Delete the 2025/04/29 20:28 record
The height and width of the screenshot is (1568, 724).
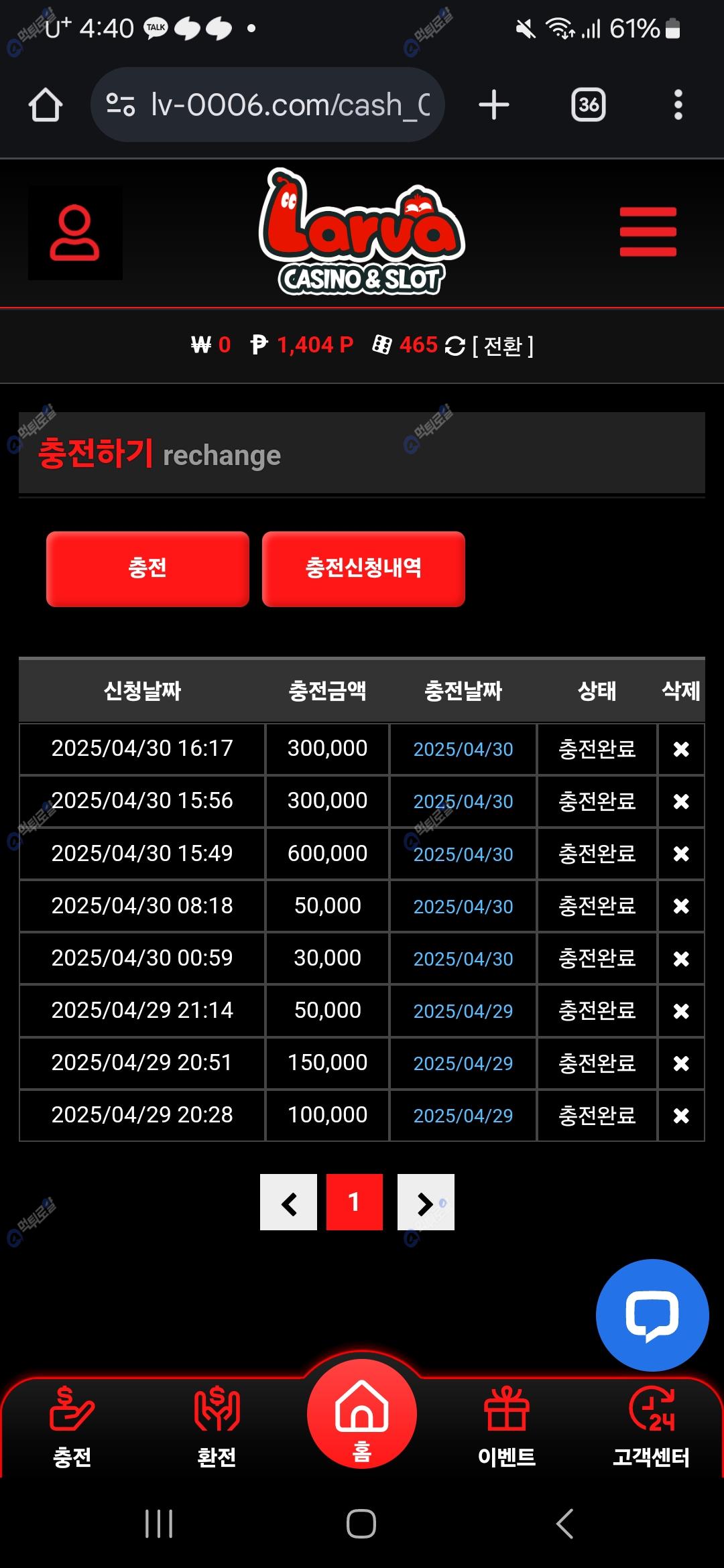[681, 1116]
